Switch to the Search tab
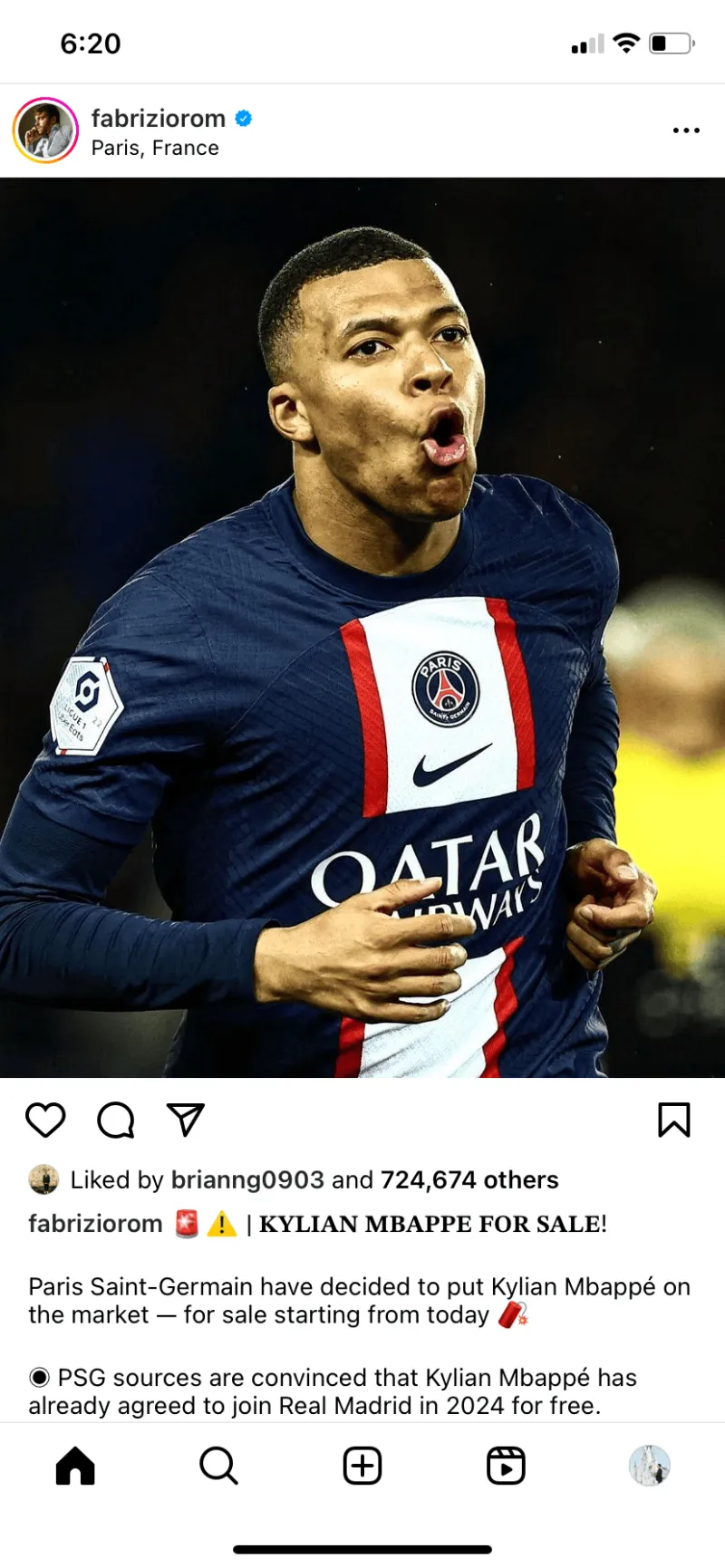Viewport: 725px width, 1568px height. [218, 1466]
